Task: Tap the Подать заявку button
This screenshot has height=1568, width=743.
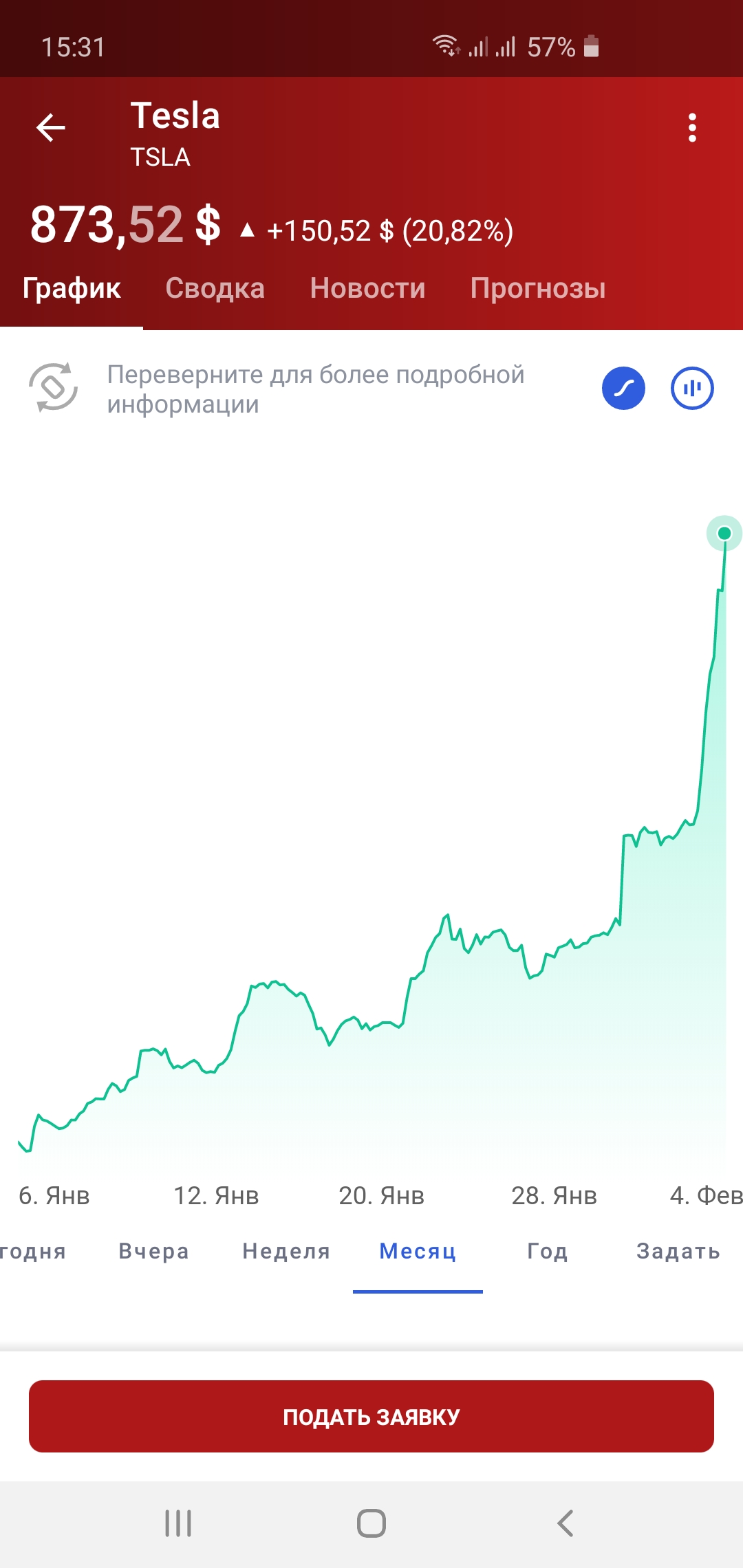Action: (371, 1416)
